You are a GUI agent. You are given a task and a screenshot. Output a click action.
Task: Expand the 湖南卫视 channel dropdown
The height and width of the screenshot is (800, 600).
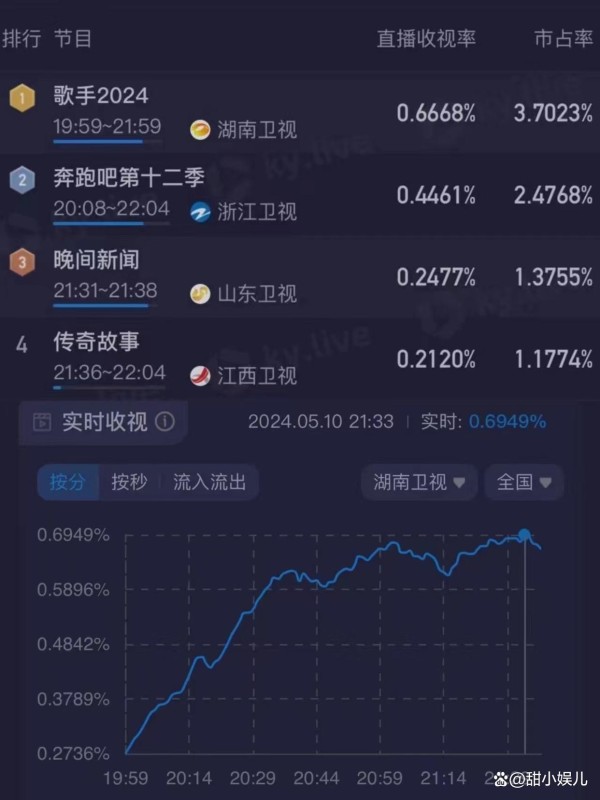tap(419, 483)
